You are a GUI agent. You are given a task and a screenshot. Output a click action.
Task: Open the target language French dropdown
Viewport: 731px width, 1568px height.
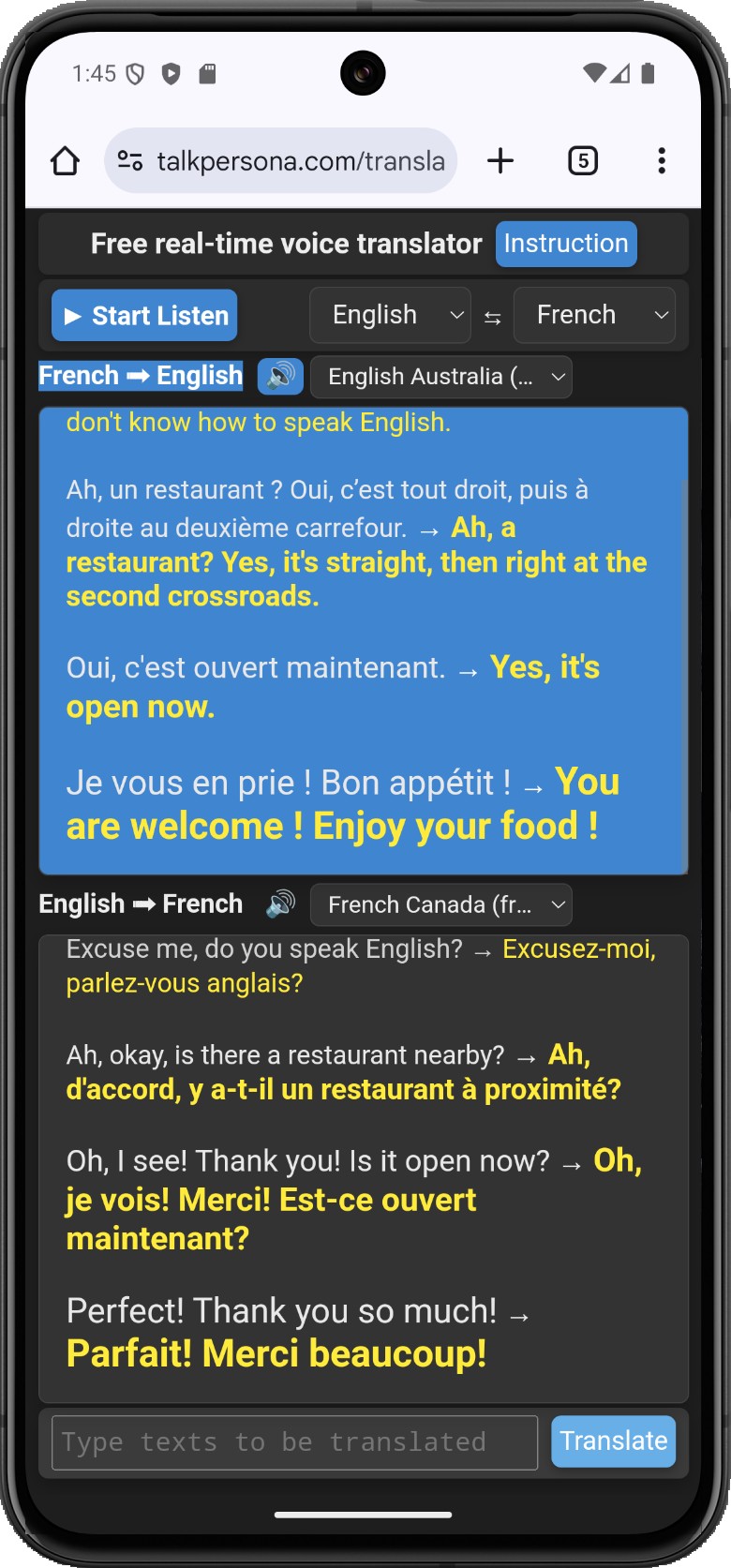(x=594, y=315)
